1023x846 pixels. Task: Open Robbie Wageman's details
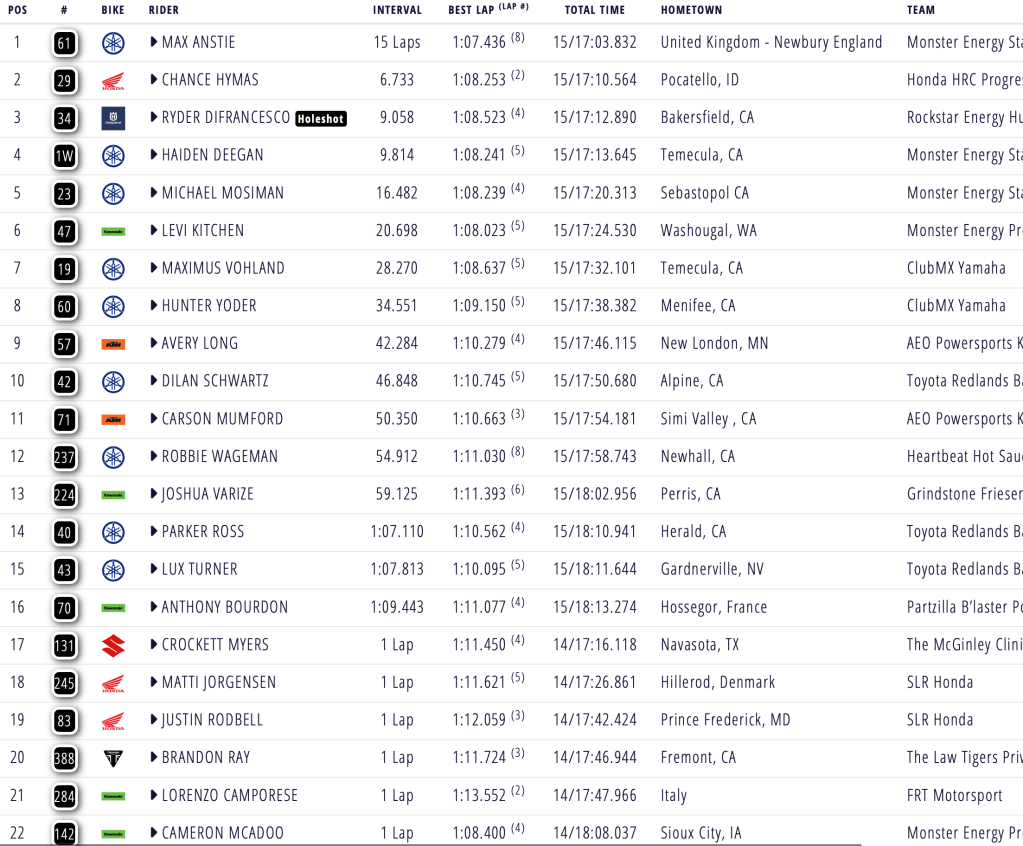[x=154, y=456]
